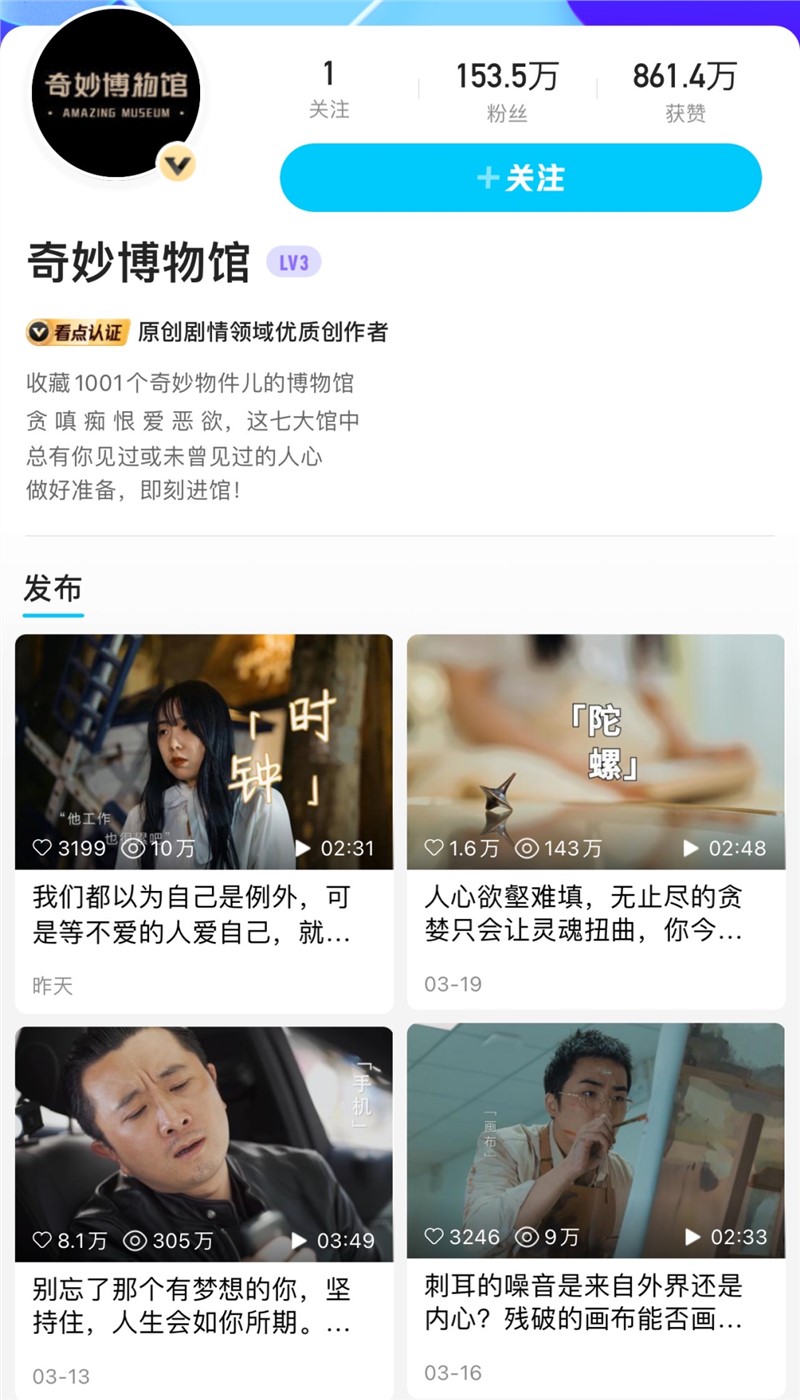Open the video titled 人心欲壑难填
800x1400 pixels.
pos(596,912)
